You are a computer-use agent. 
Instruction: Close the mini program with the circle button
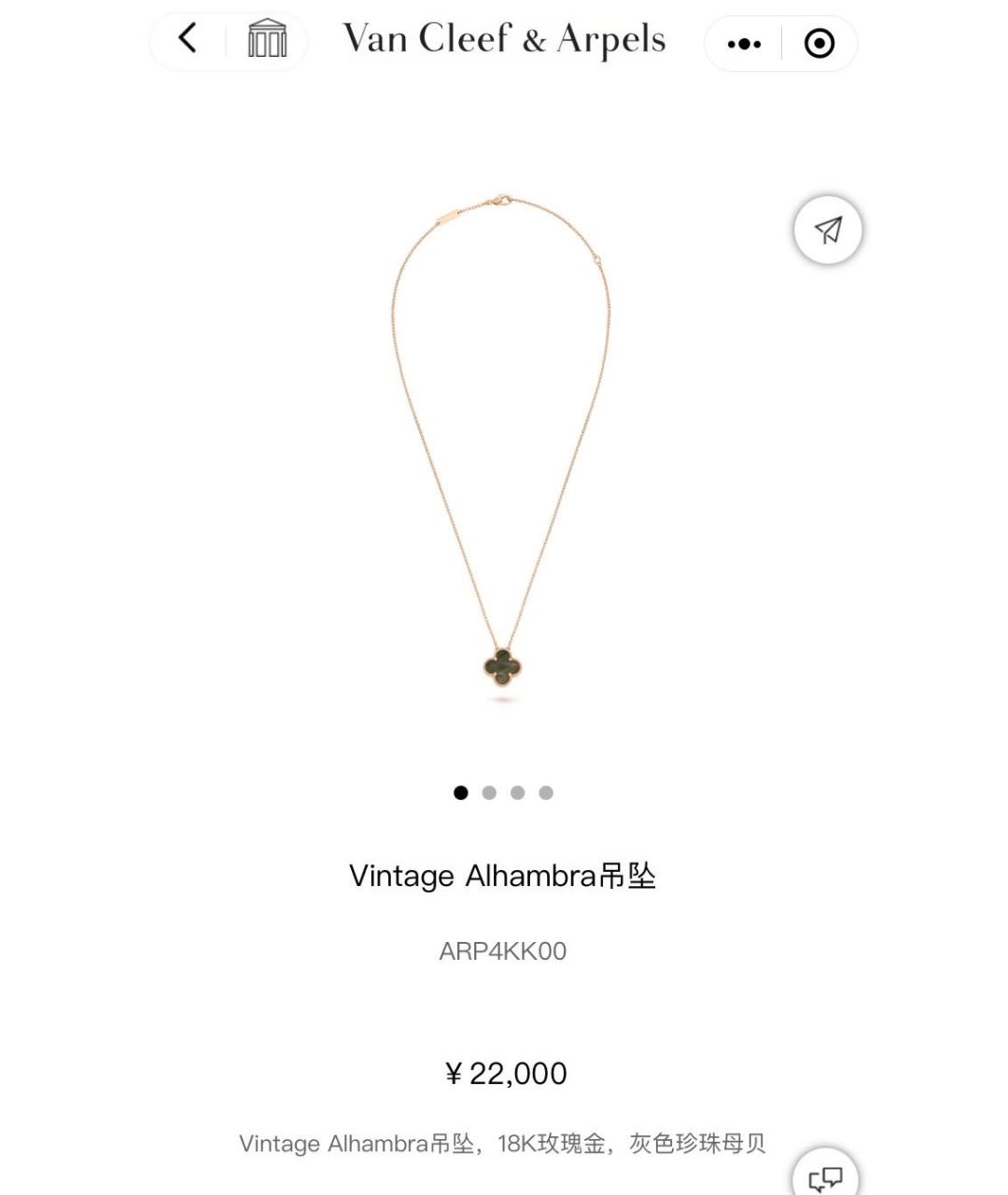[x=819, y=43]
